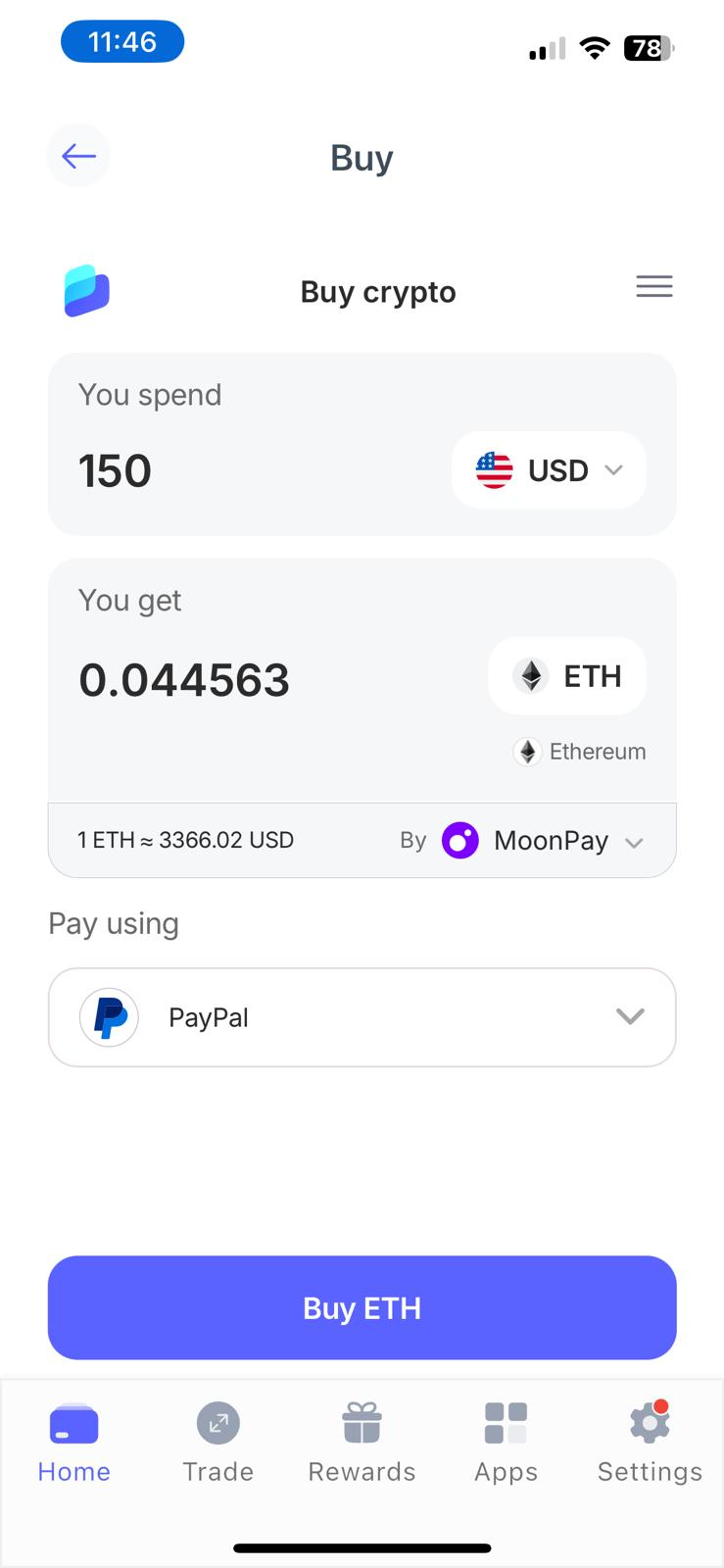Screen dimensions: 724x1568
Task: Tap the spend amount field showing 150
Action: pos(115,470)
